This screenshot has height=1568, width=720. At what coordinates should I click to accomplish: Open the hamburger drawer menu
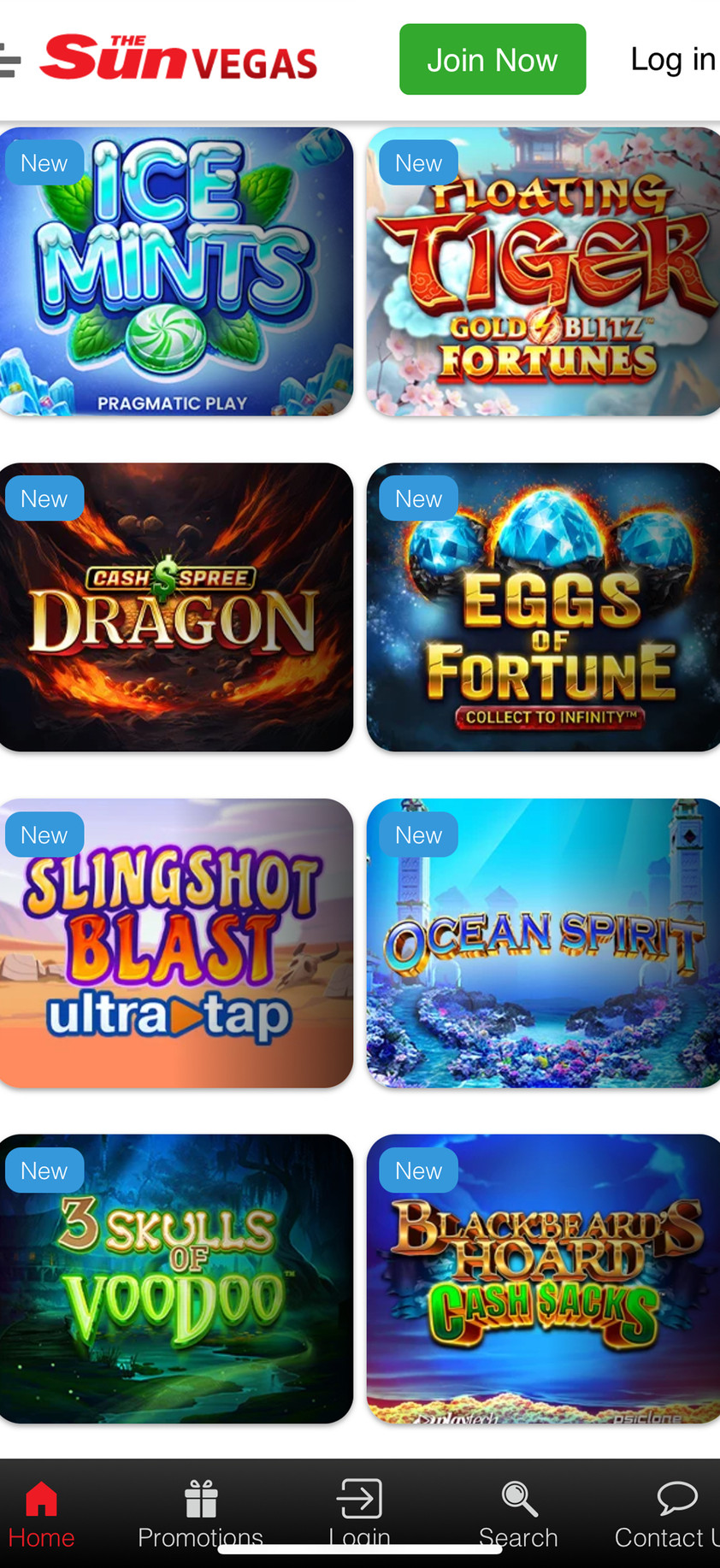click(x=9, y=61)
